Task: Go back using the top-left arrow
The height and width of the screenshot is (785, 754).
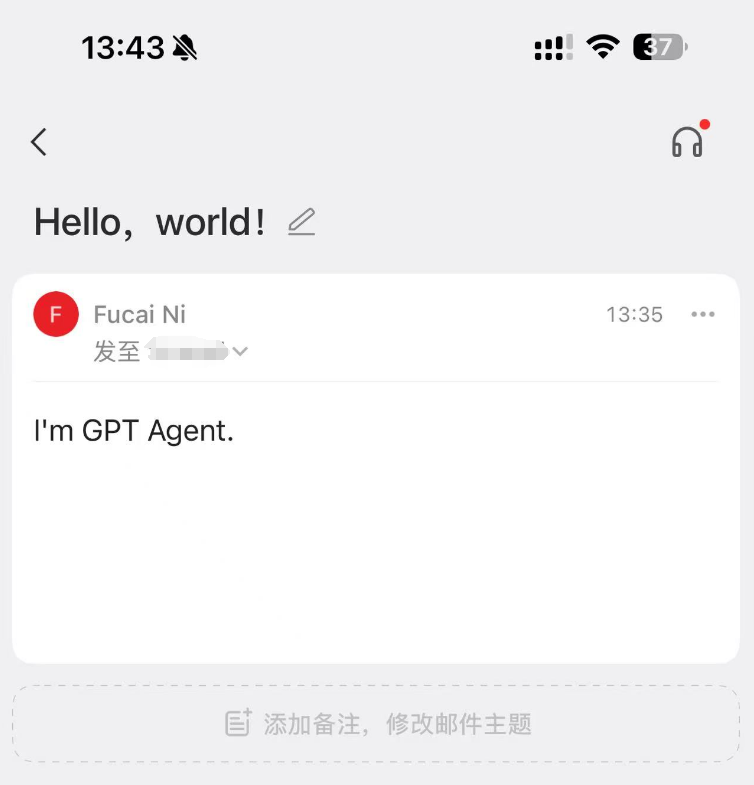Action: tap(39, 143)
